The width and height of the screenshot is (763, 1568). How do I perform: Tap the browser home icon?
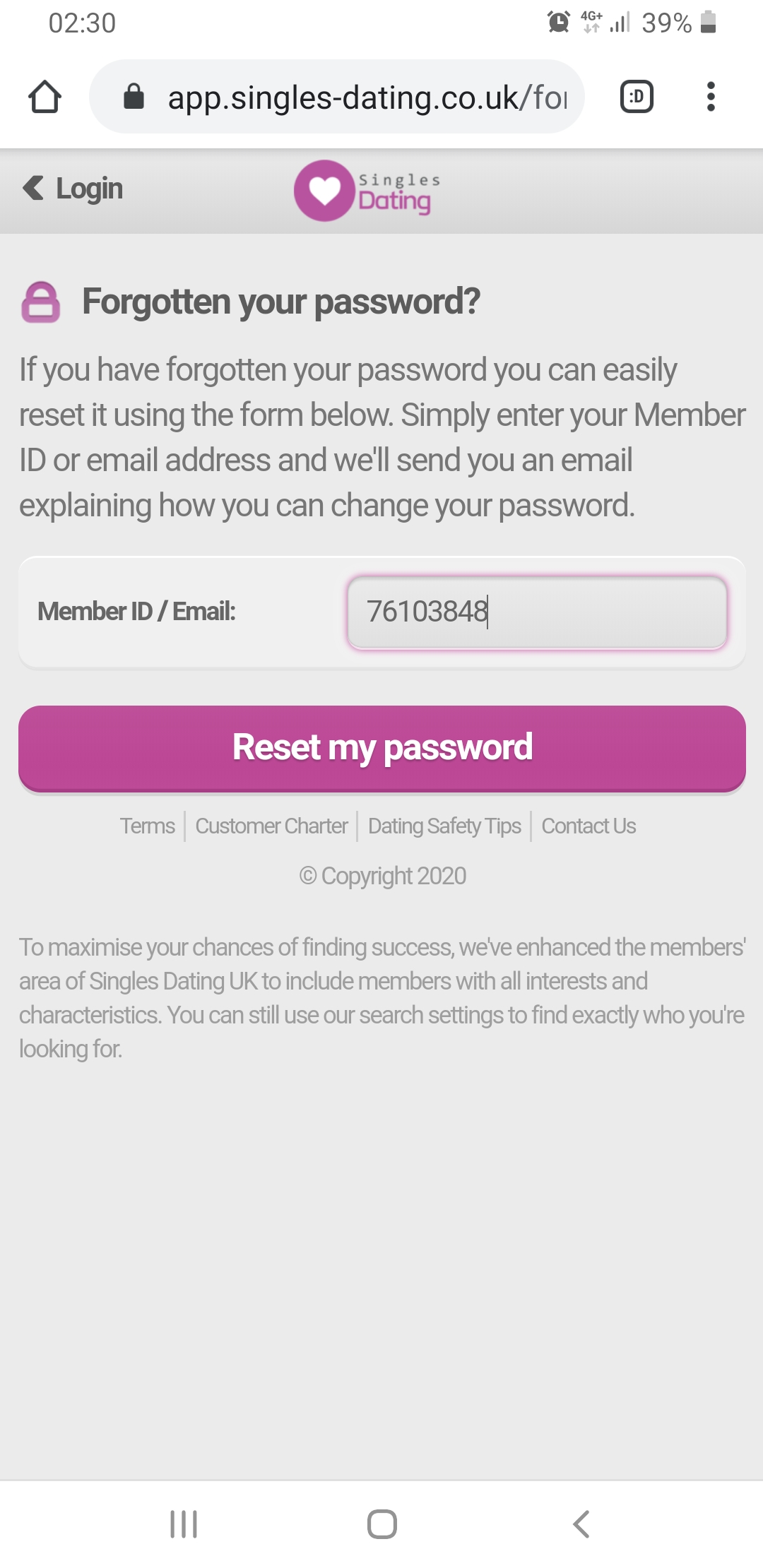[45, 97]
